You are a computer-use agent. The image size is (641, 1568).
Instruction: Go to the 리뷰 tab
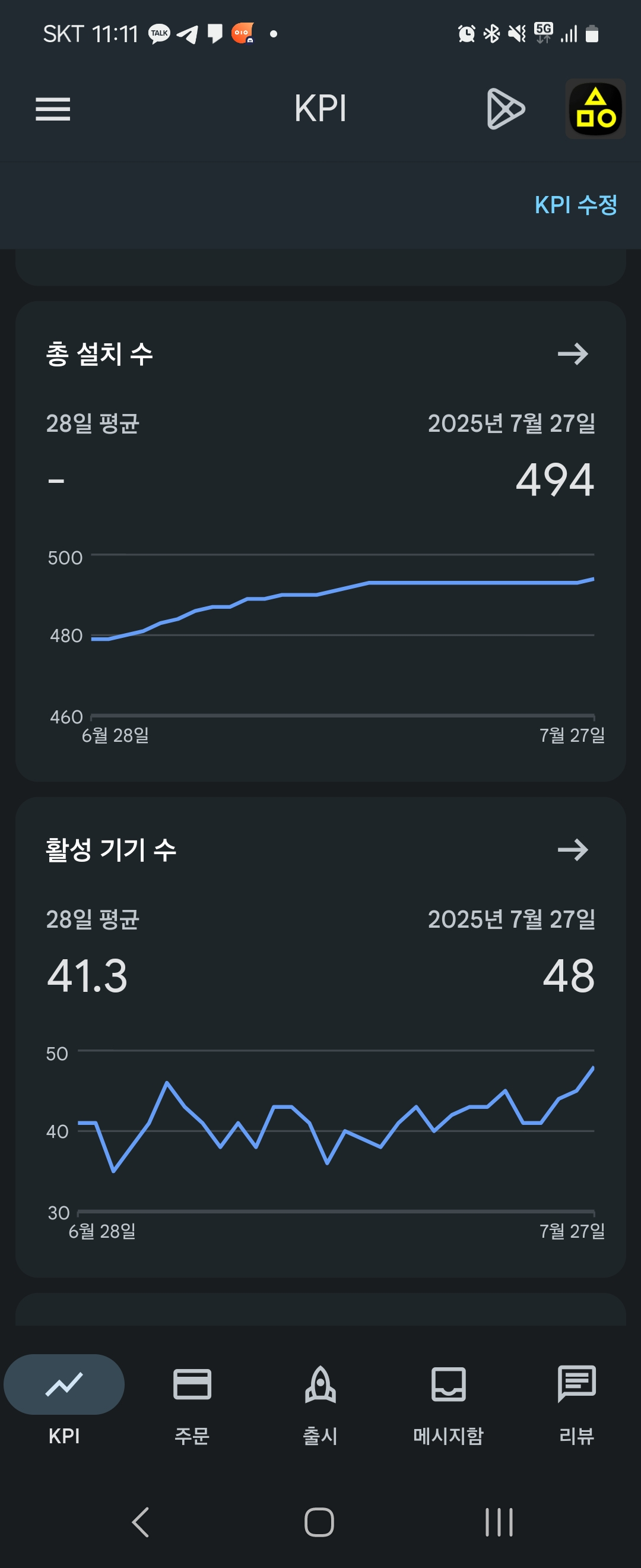click(576, 1401)
